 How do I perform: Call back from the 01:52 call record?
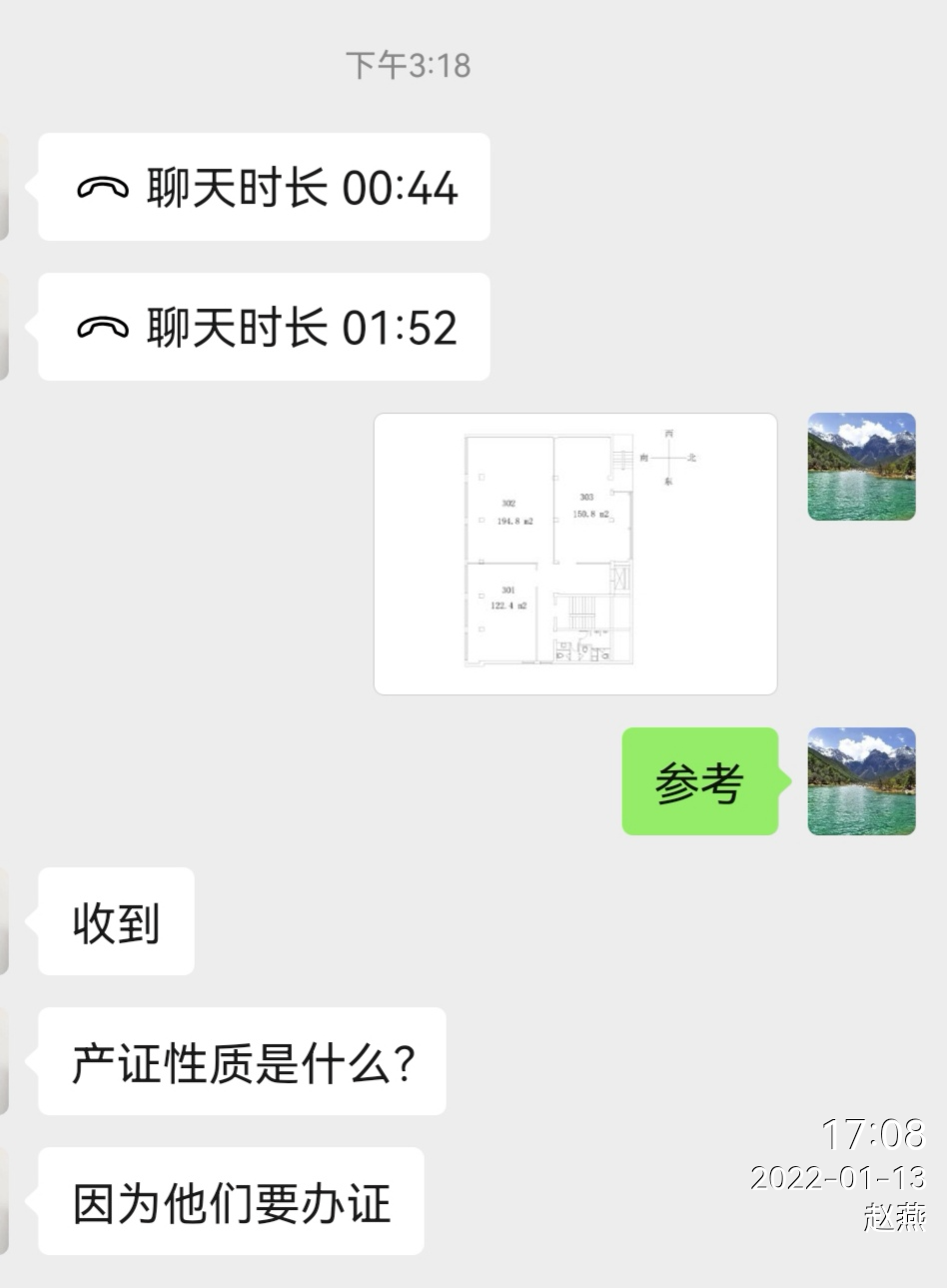click(x=265, y=328)
